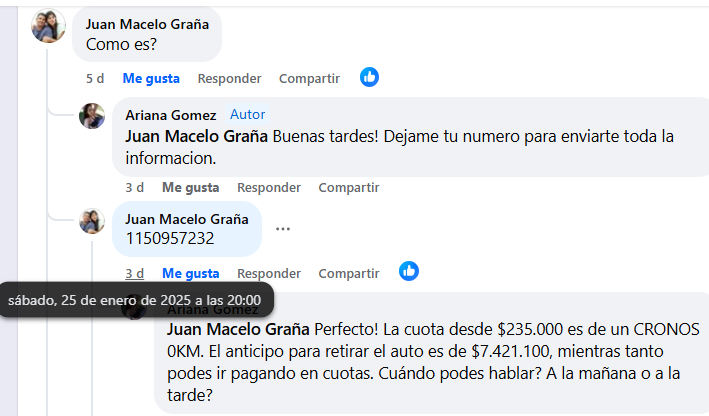Like the comment 1150957232

[x=191, y=273]
